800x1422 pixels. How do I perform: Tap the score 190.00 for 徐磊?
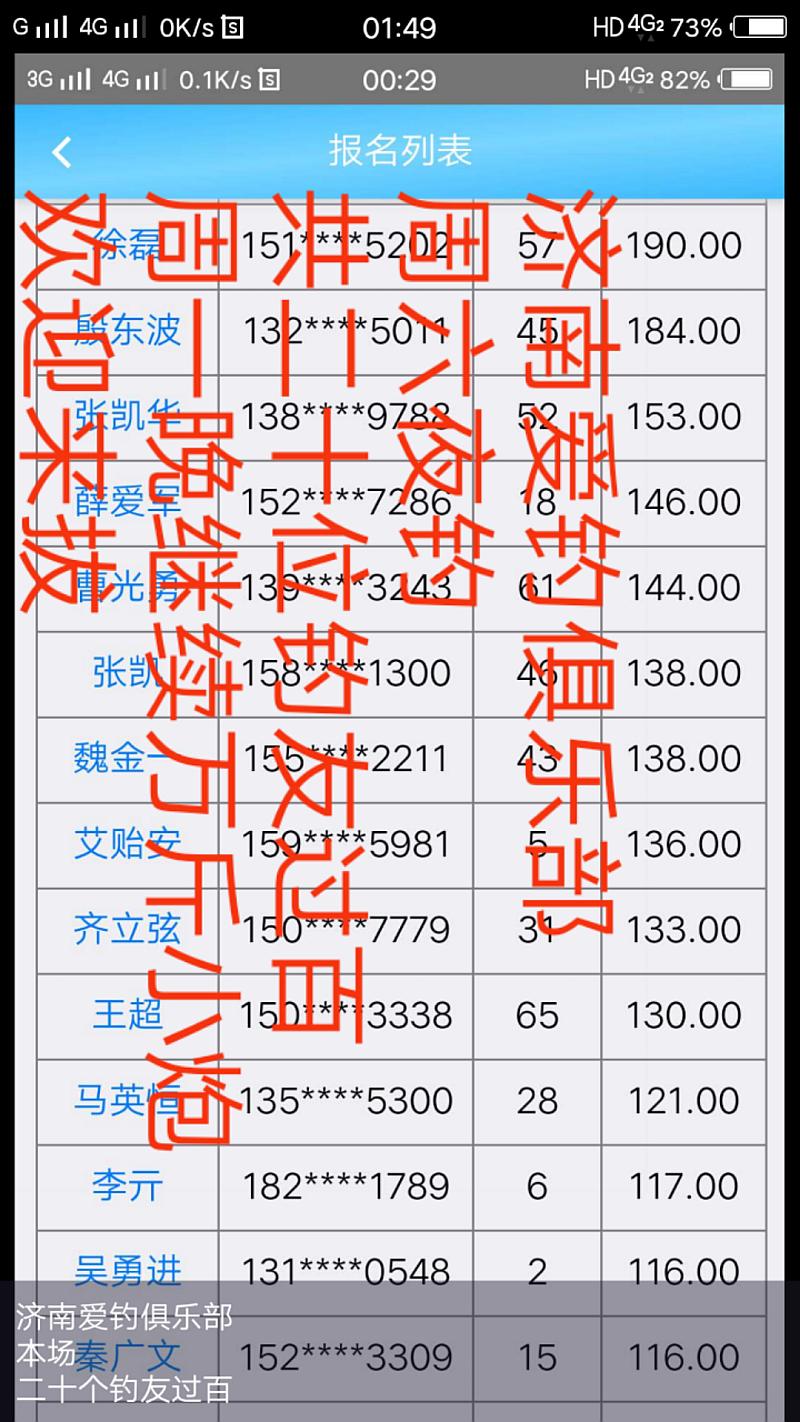683,245
